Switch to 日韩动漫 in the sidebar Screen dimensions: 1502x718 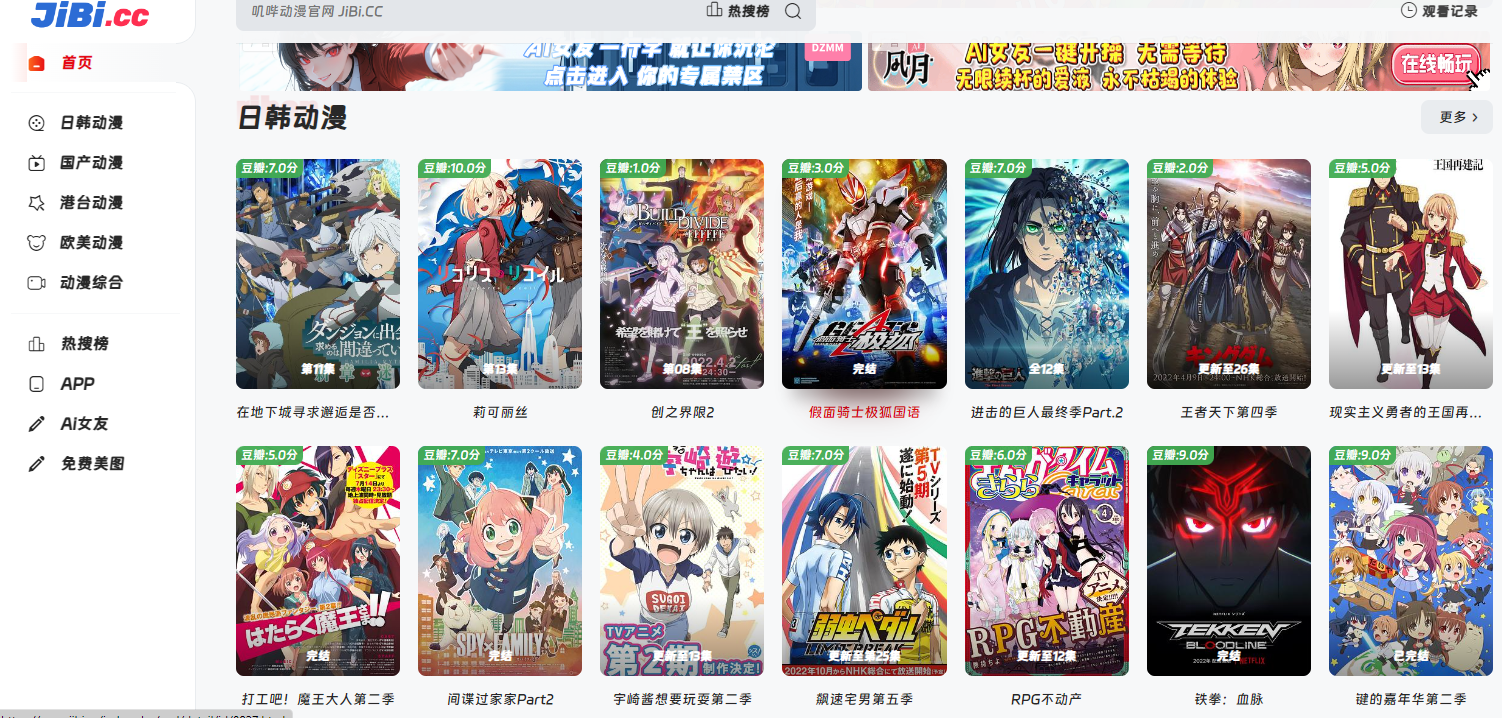coord(91,123)
